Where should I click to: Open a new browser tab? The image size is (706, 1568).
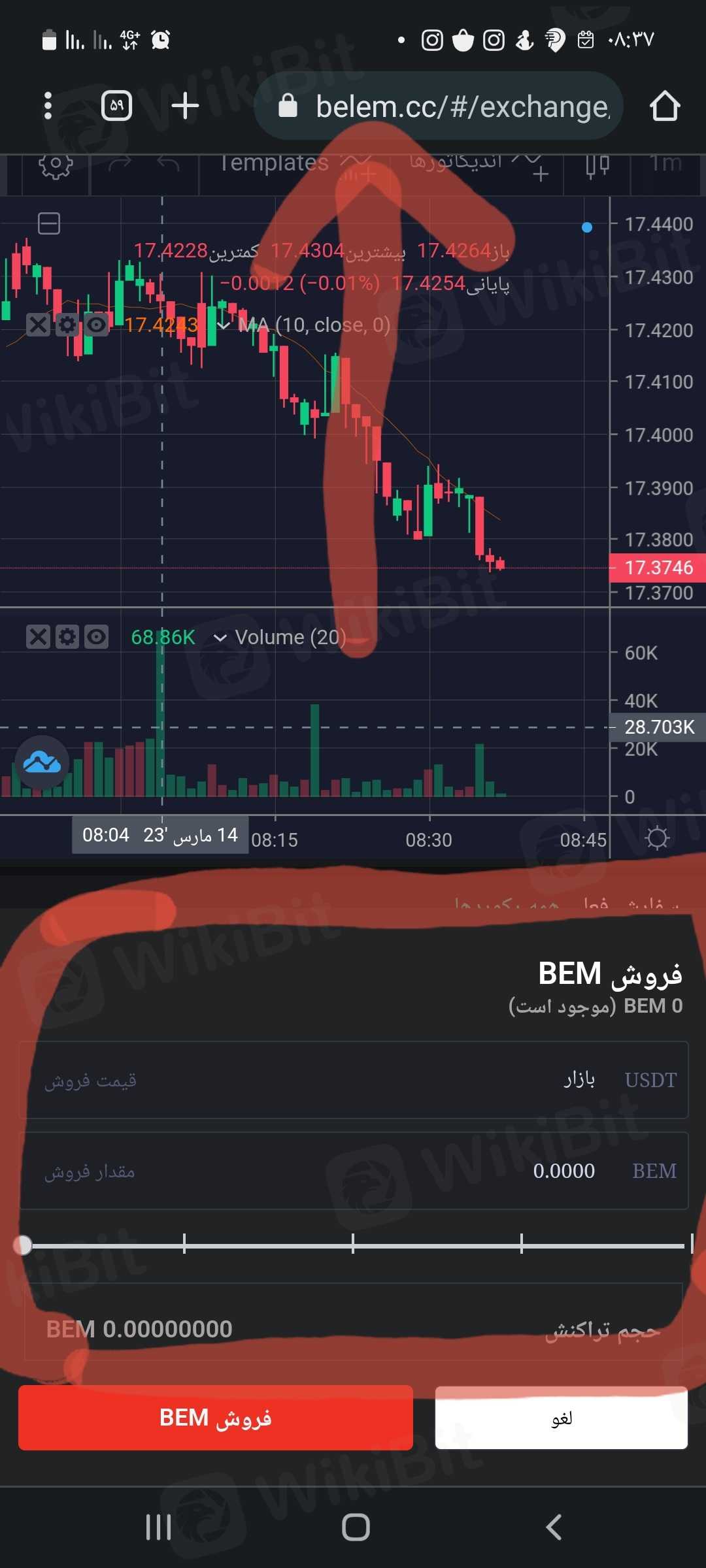pyautogui.click(x=185, y=106)
